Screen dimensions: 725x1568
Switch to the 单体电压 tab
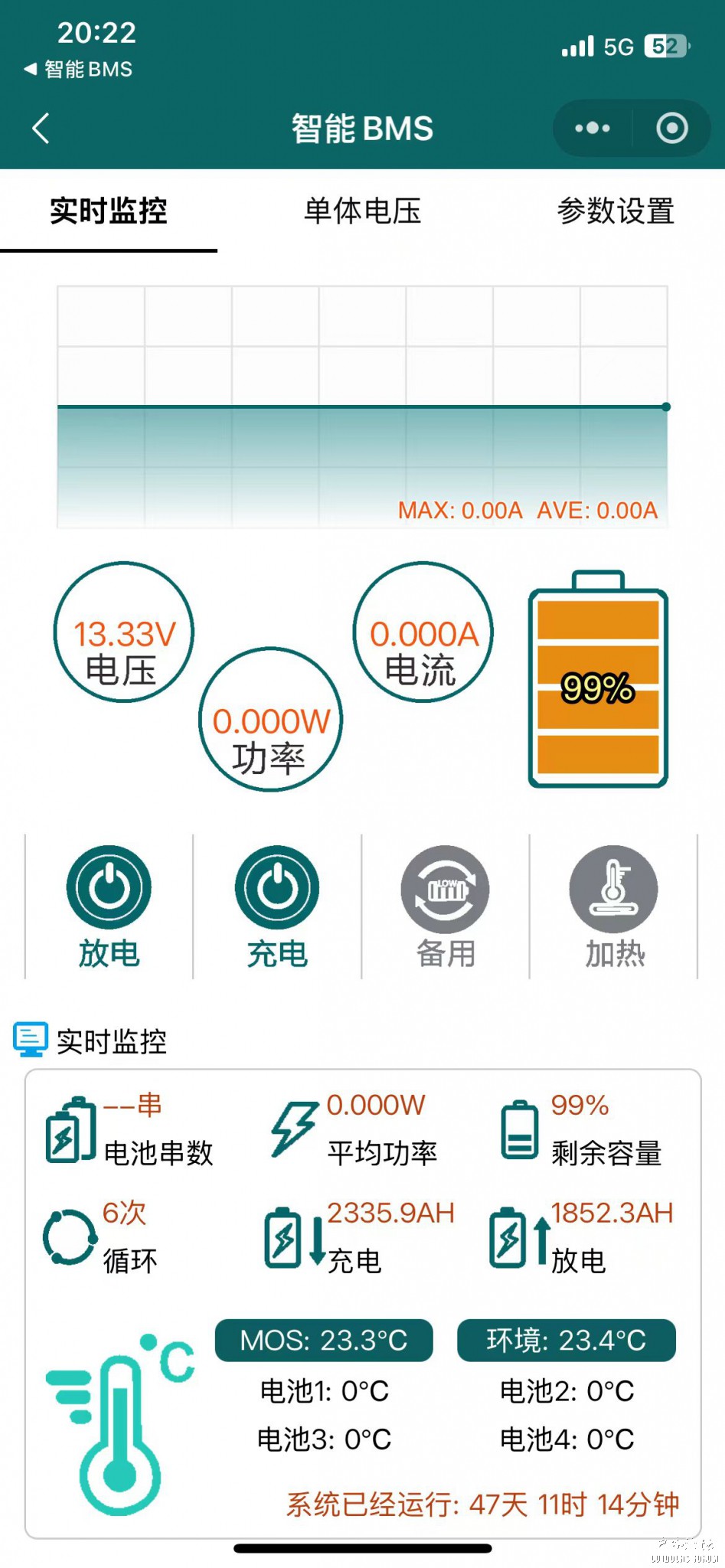(362, 211)
